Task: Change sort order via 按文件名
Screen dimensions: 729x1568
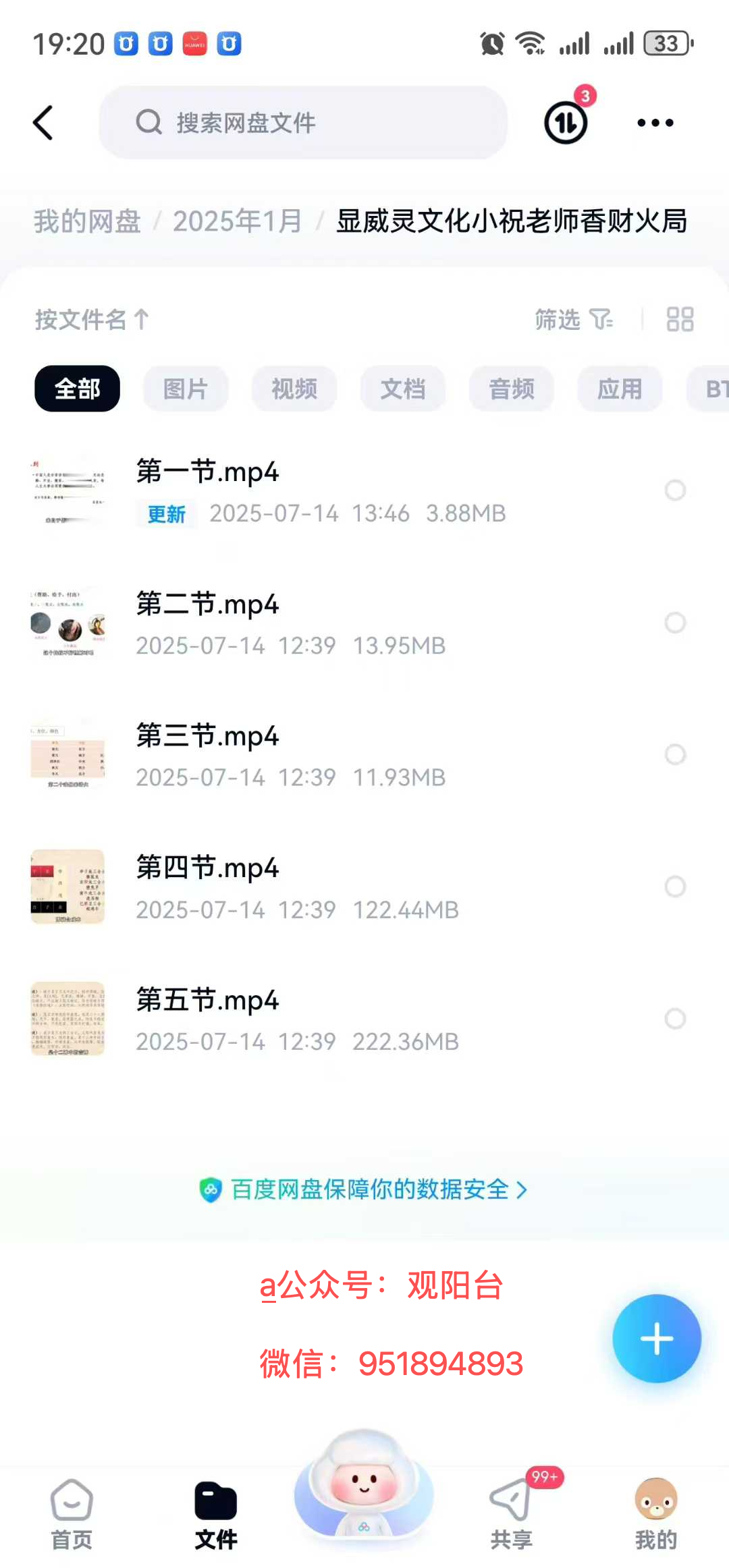Action: (x=92, y=319)
